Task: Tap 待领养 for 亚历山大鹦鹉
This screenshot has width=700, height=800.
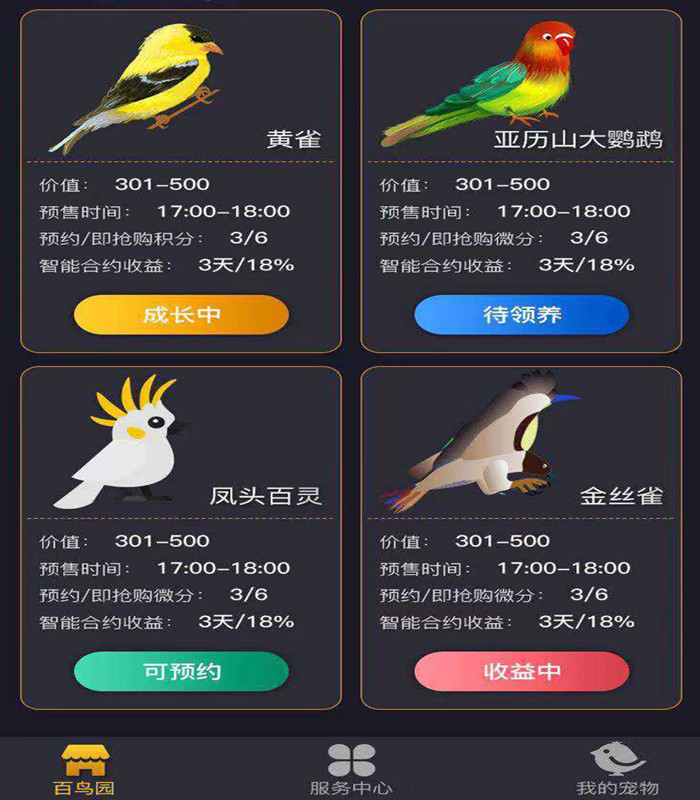Action: tap(522, 315)
